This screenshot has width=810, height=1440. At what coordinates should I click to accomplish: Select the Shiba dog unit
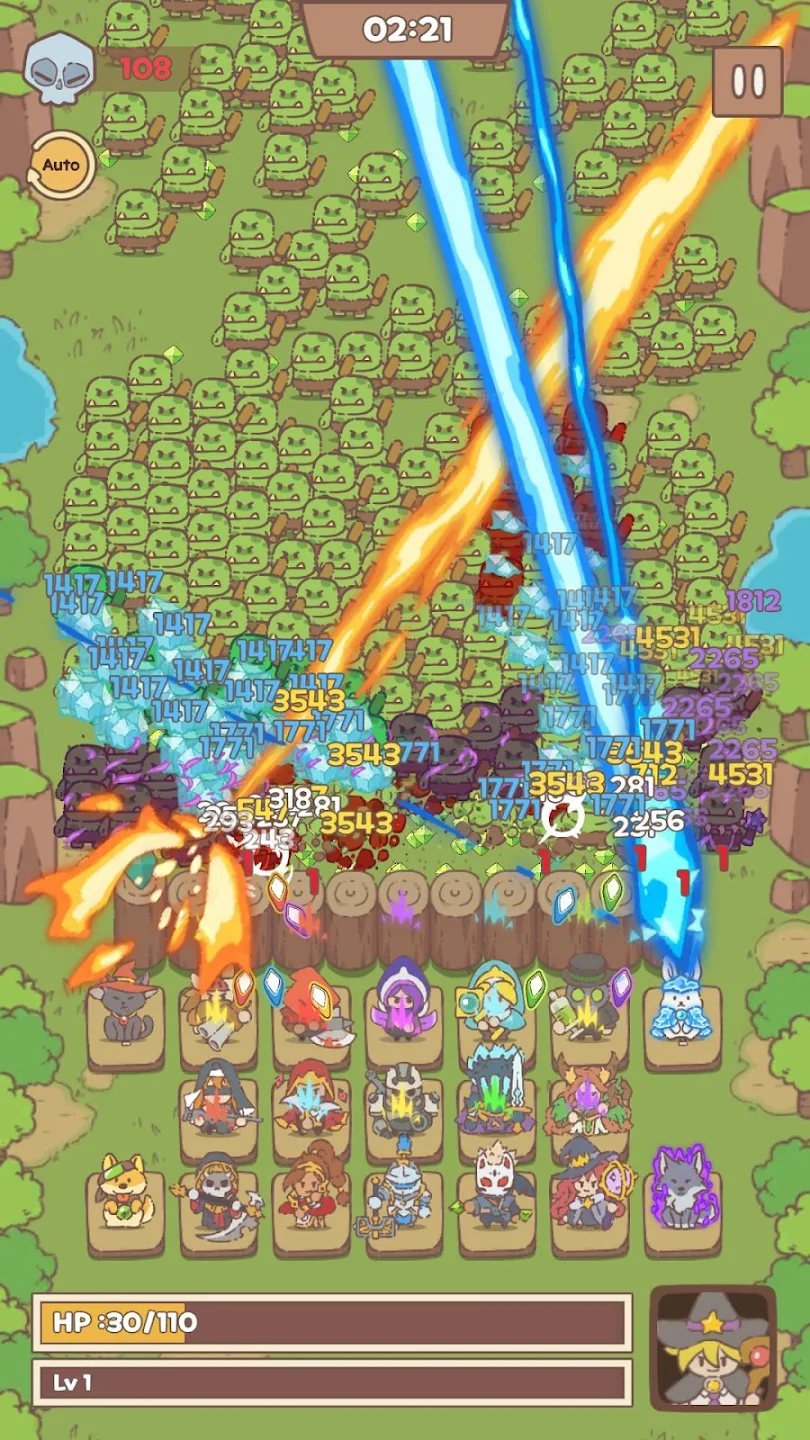[x=124, y=1192]
